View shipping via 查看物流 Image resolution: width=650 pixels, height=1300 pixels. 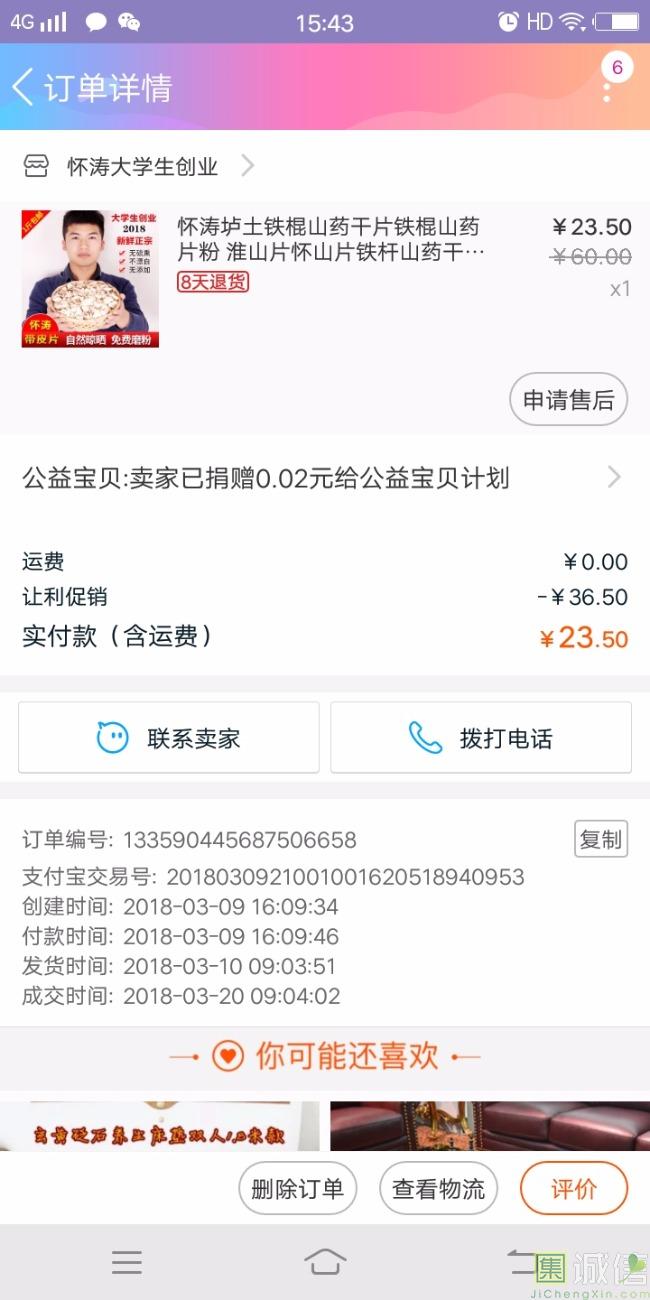[438, 1188]
